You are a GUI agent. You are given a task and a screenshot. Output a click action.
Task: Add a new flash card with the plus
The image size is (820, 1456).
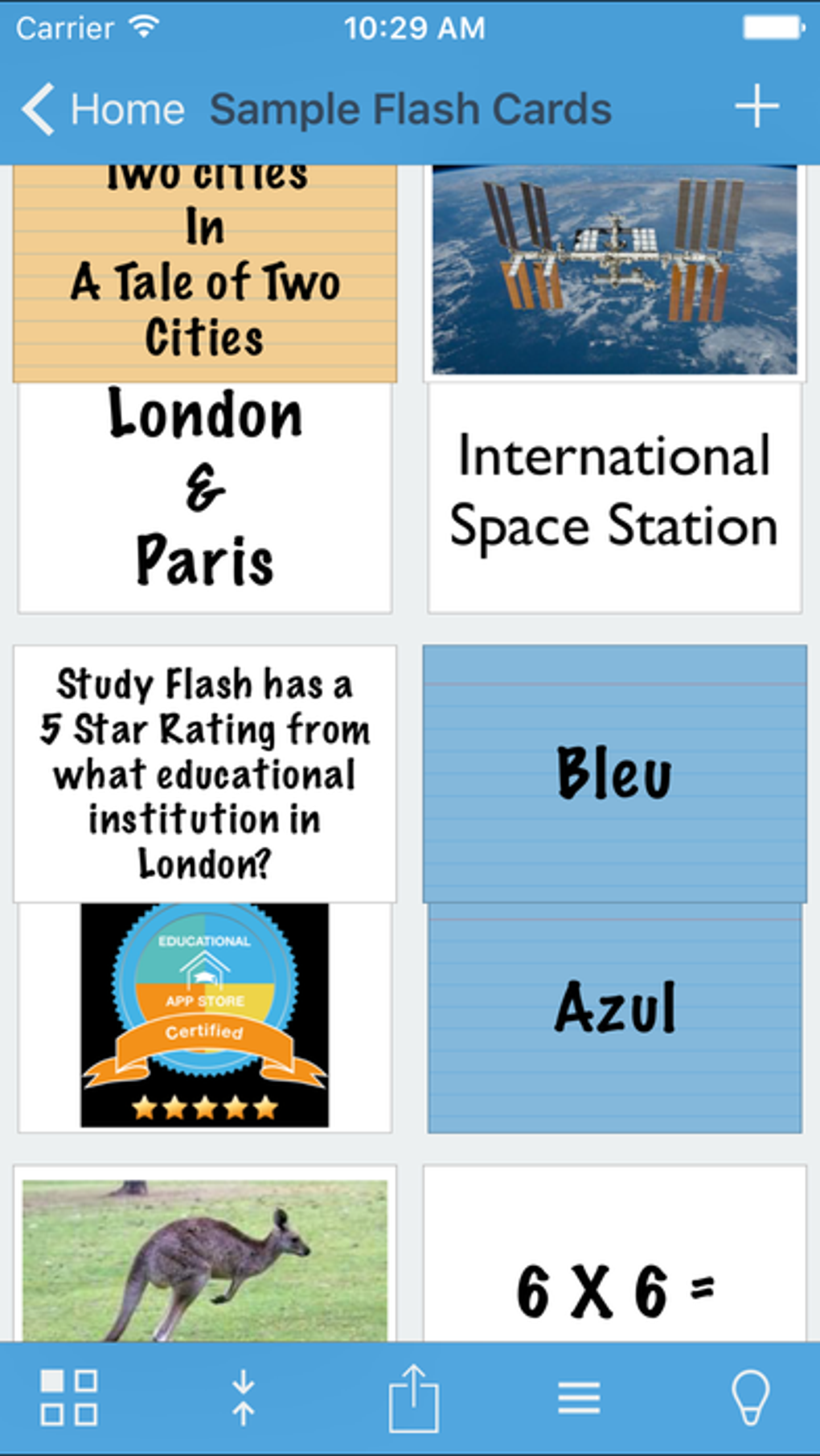coord(756,107)
